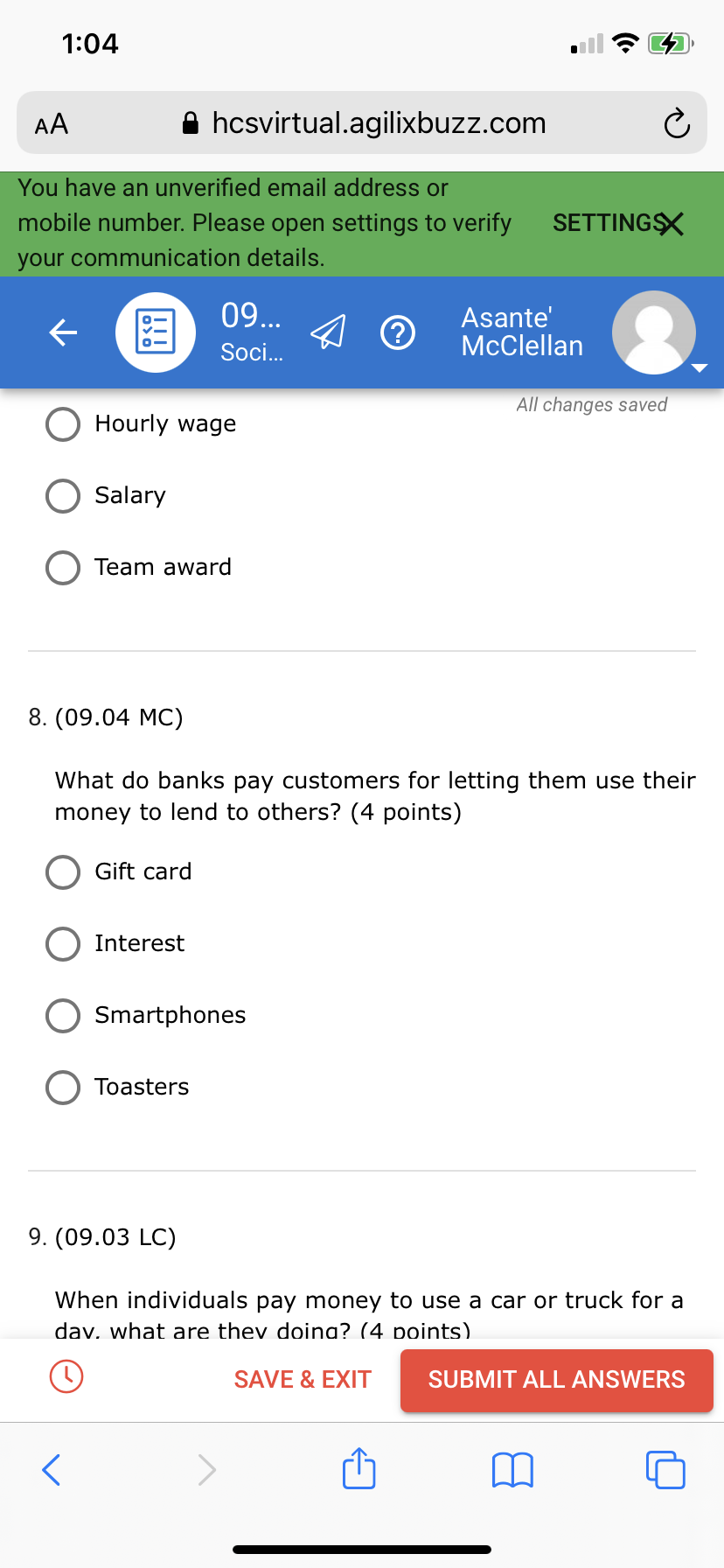Image resolution: width=724 pixels, height=1568 pixels.
Task: Tap the red clock timer icon
Action: coord(66,1376)
